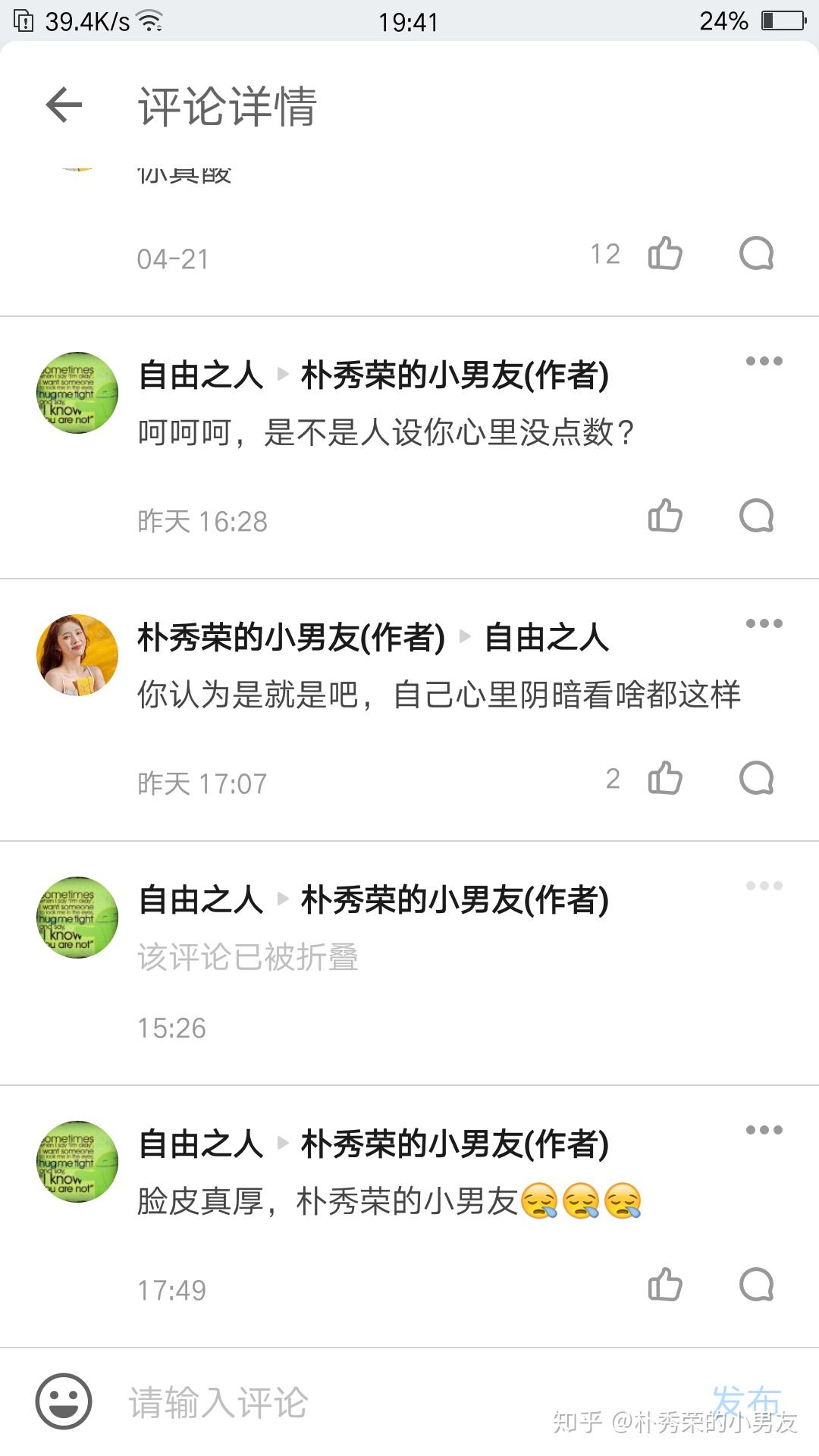Focus the 请输入评论 input field
Viewport: 819px width, 1456px height.
coord(318,1402)
